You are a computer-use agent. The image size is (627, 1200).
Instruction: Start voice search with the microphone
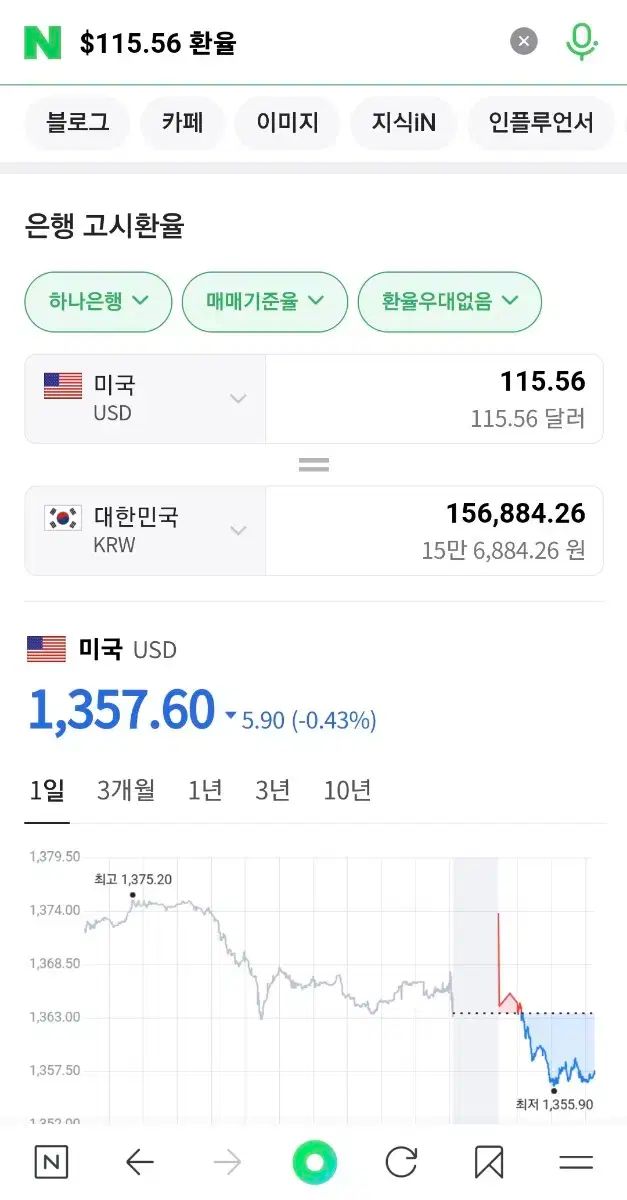pos(581,42)
